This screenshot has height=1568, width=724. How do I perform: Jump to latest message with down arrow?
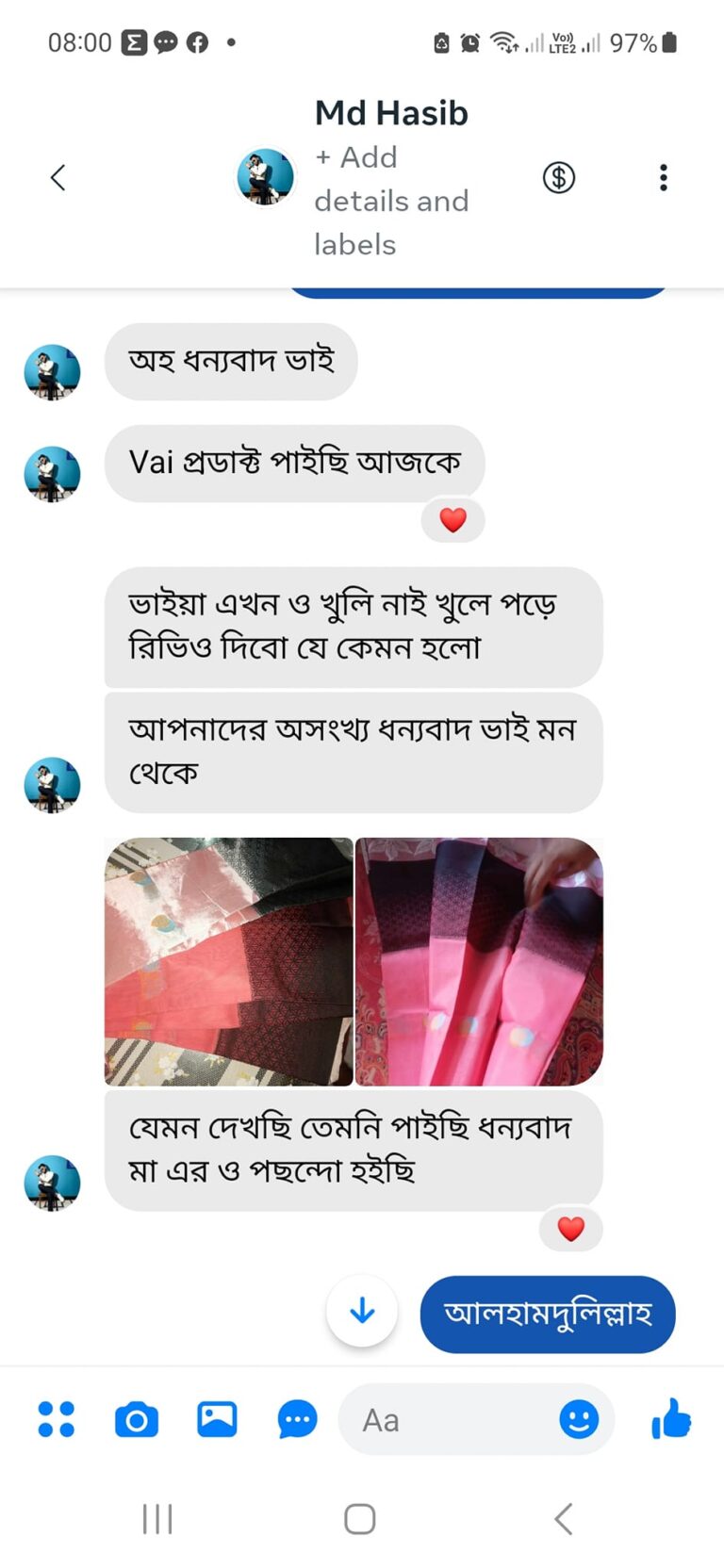(362, 1311)
